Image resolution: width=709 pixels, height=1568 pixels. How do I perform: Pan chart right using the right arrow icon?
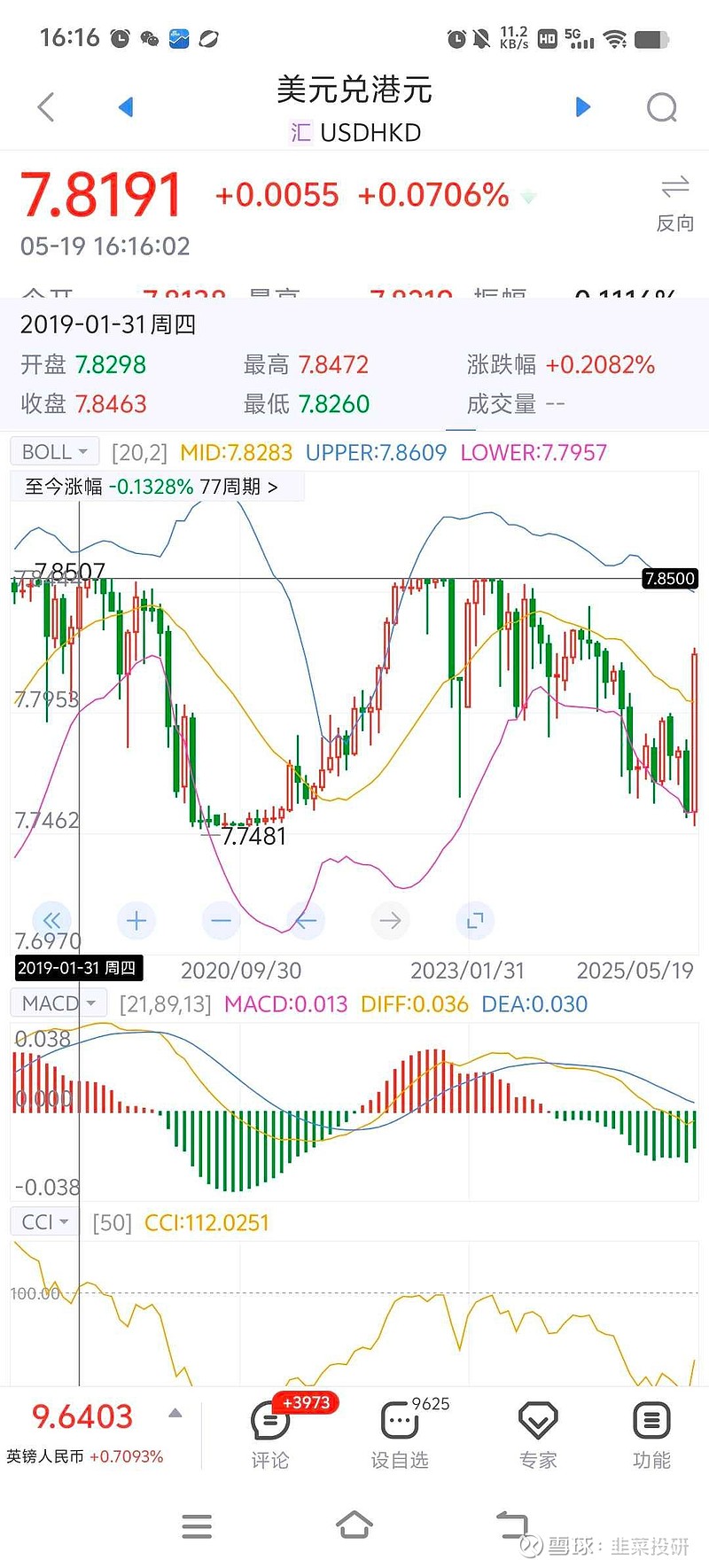click(391, 920)
